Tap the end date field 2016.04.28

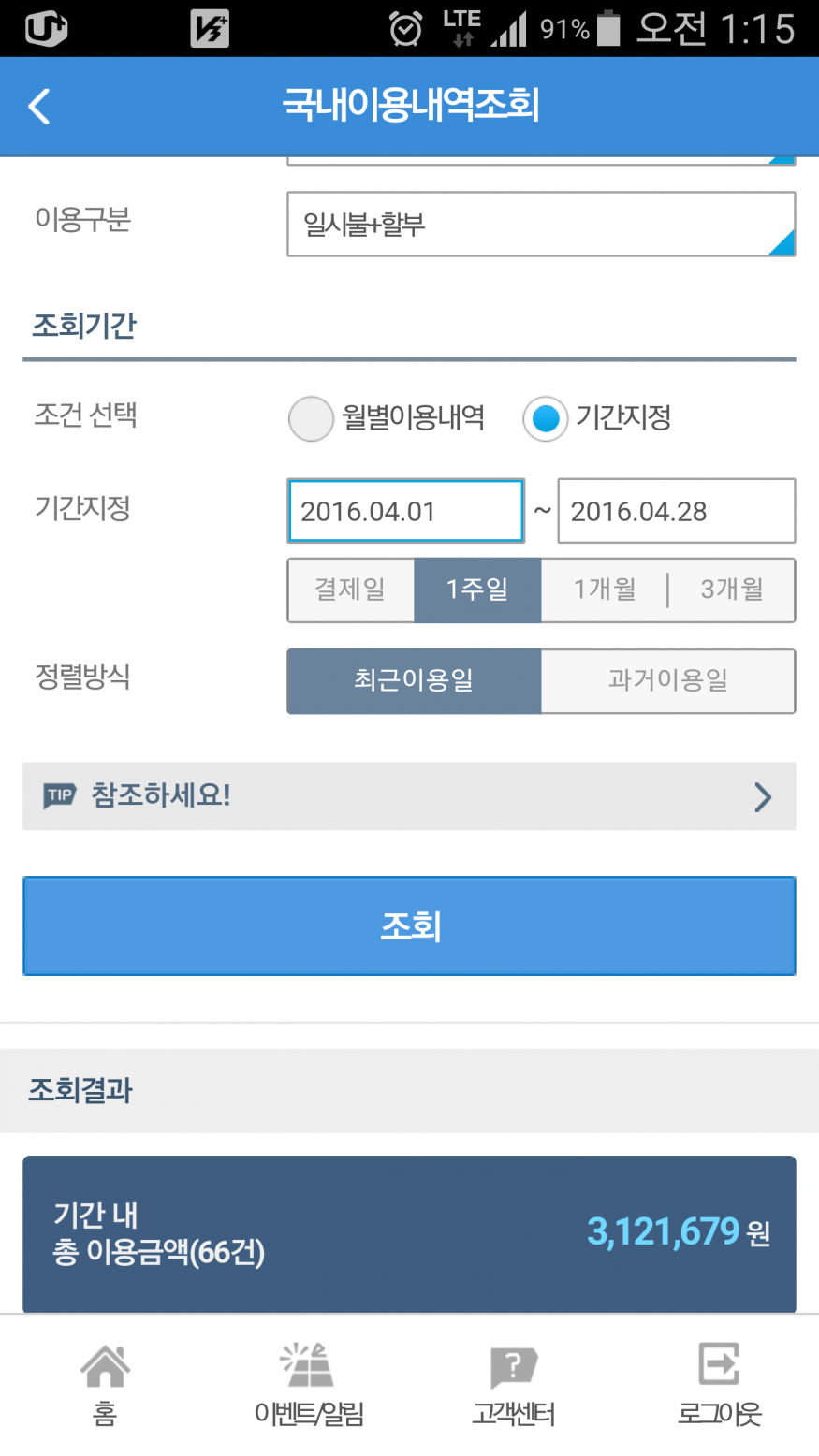[676, 511]
